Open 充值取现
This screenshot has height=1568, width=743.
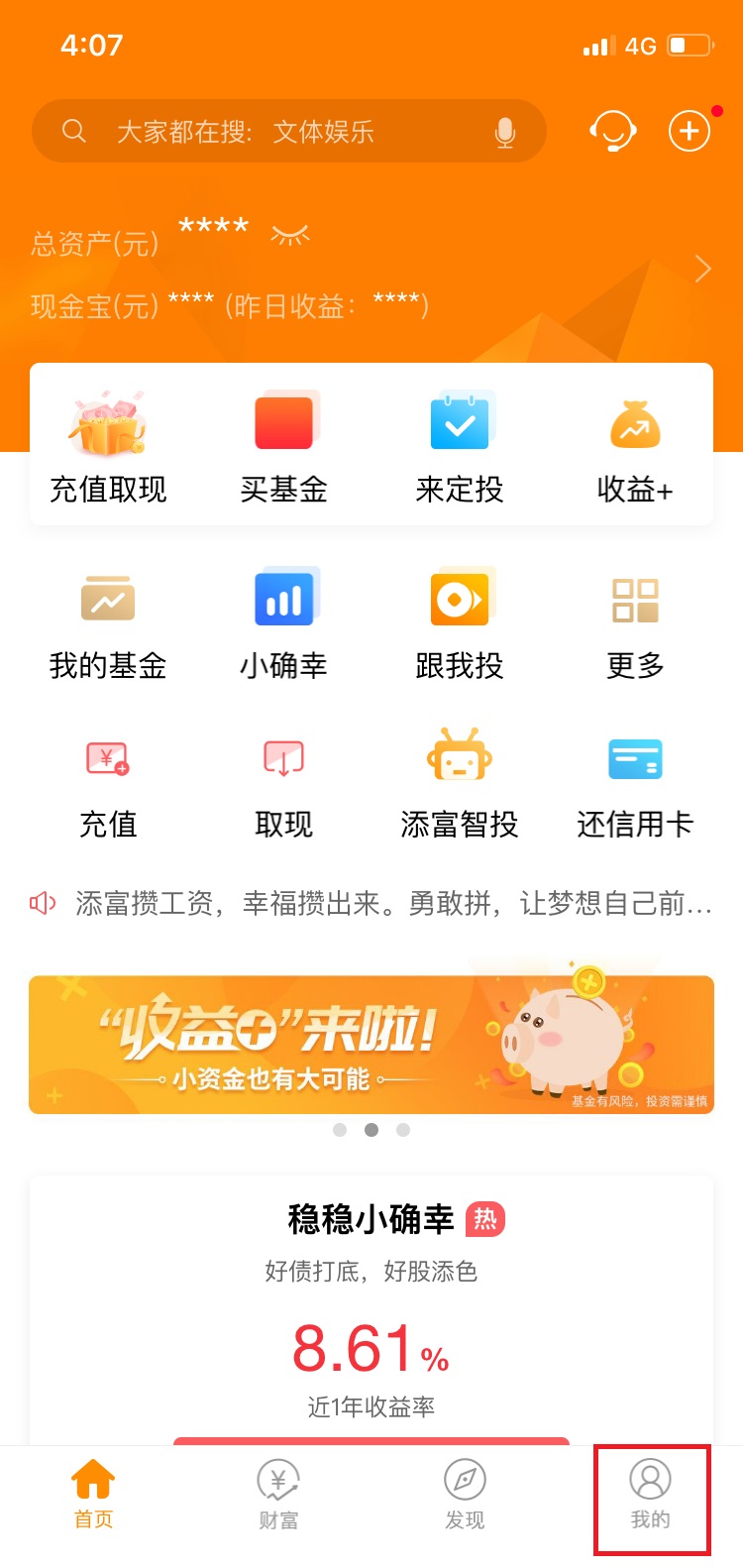click(x=108, y=446)
